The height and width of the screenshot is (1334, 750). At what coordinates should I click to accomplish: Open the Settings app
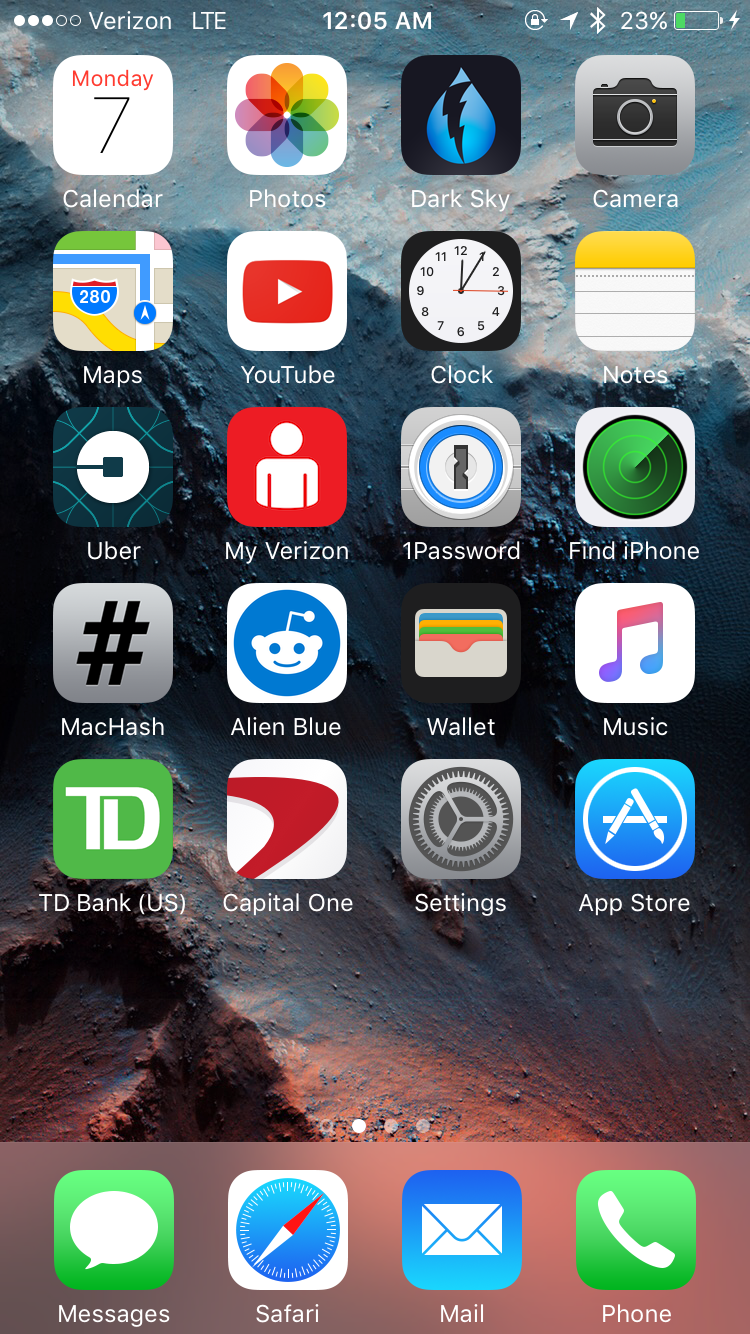click(x=461, y=819)
